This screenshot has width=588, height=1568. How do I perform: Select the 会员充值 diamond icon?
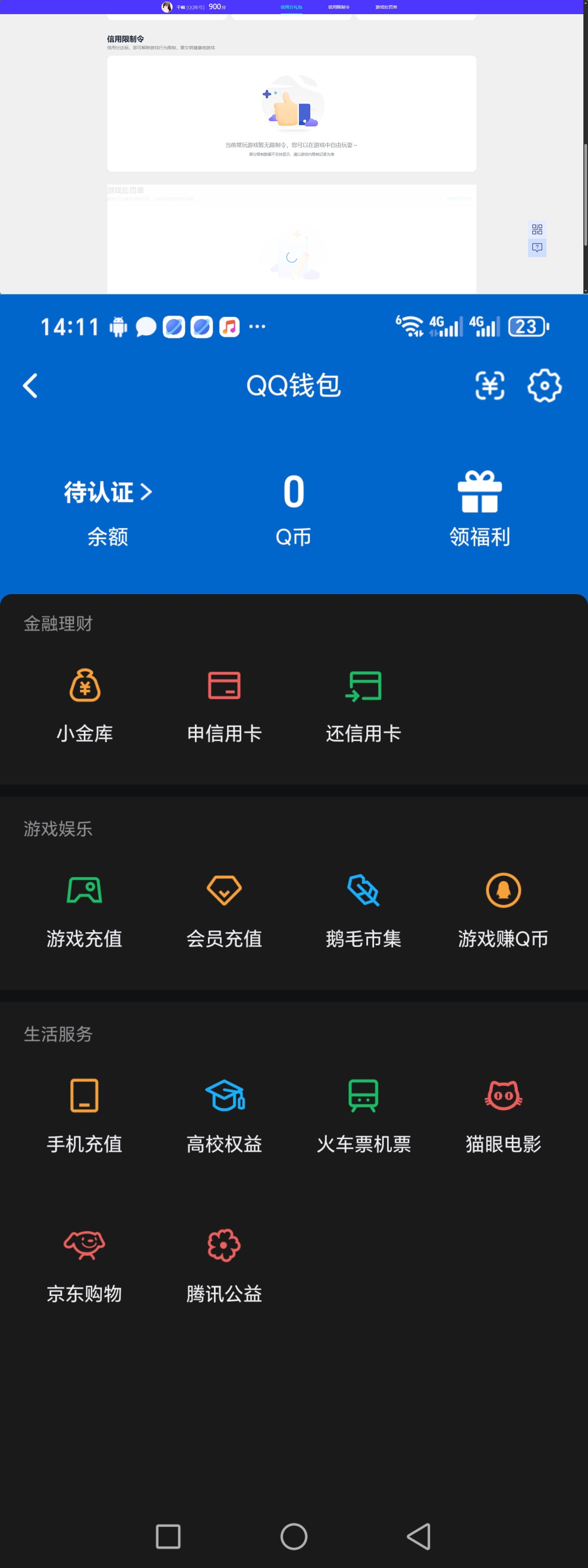pos(223,890)
